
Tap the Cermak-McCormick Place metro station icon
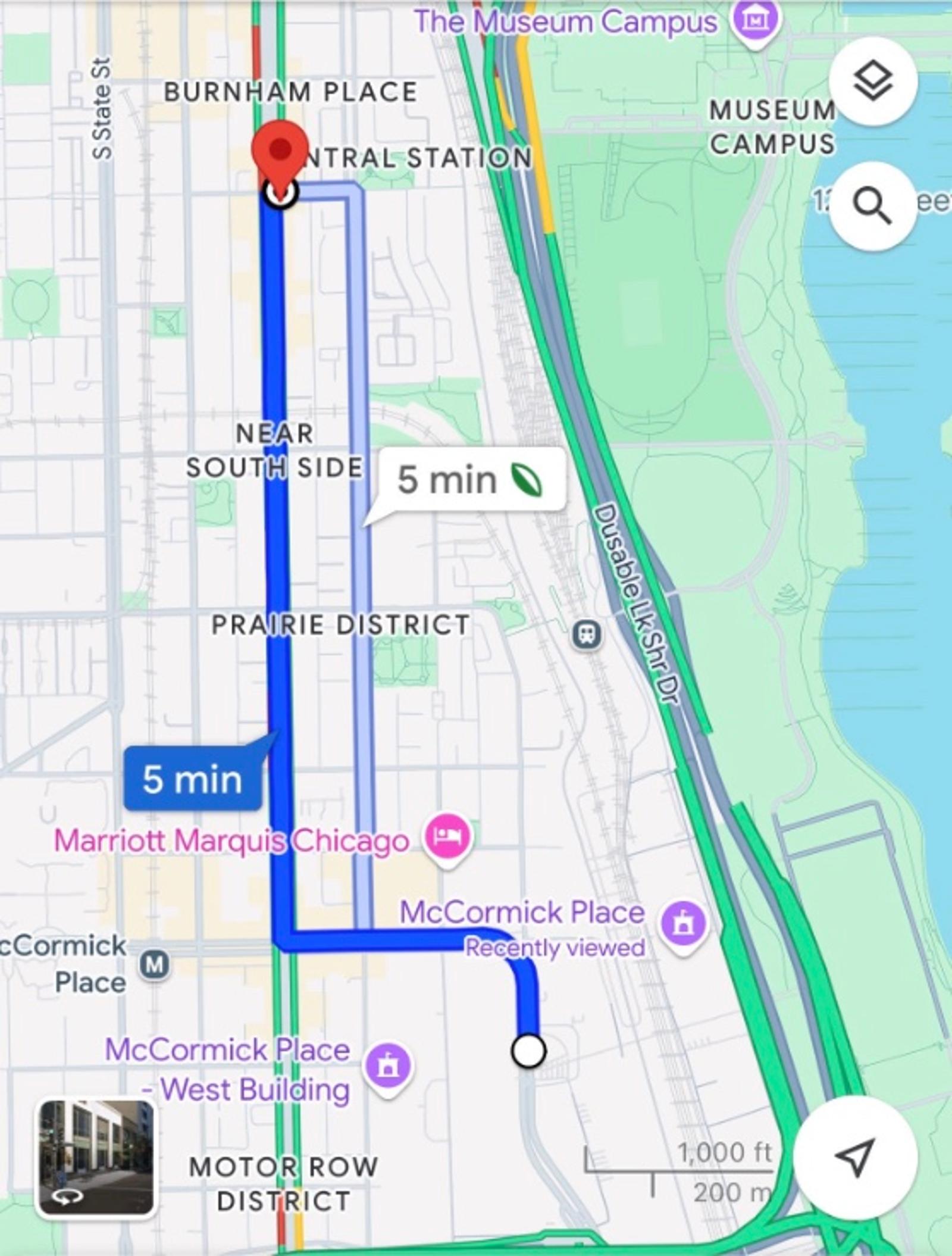click(x=154, y=964)
